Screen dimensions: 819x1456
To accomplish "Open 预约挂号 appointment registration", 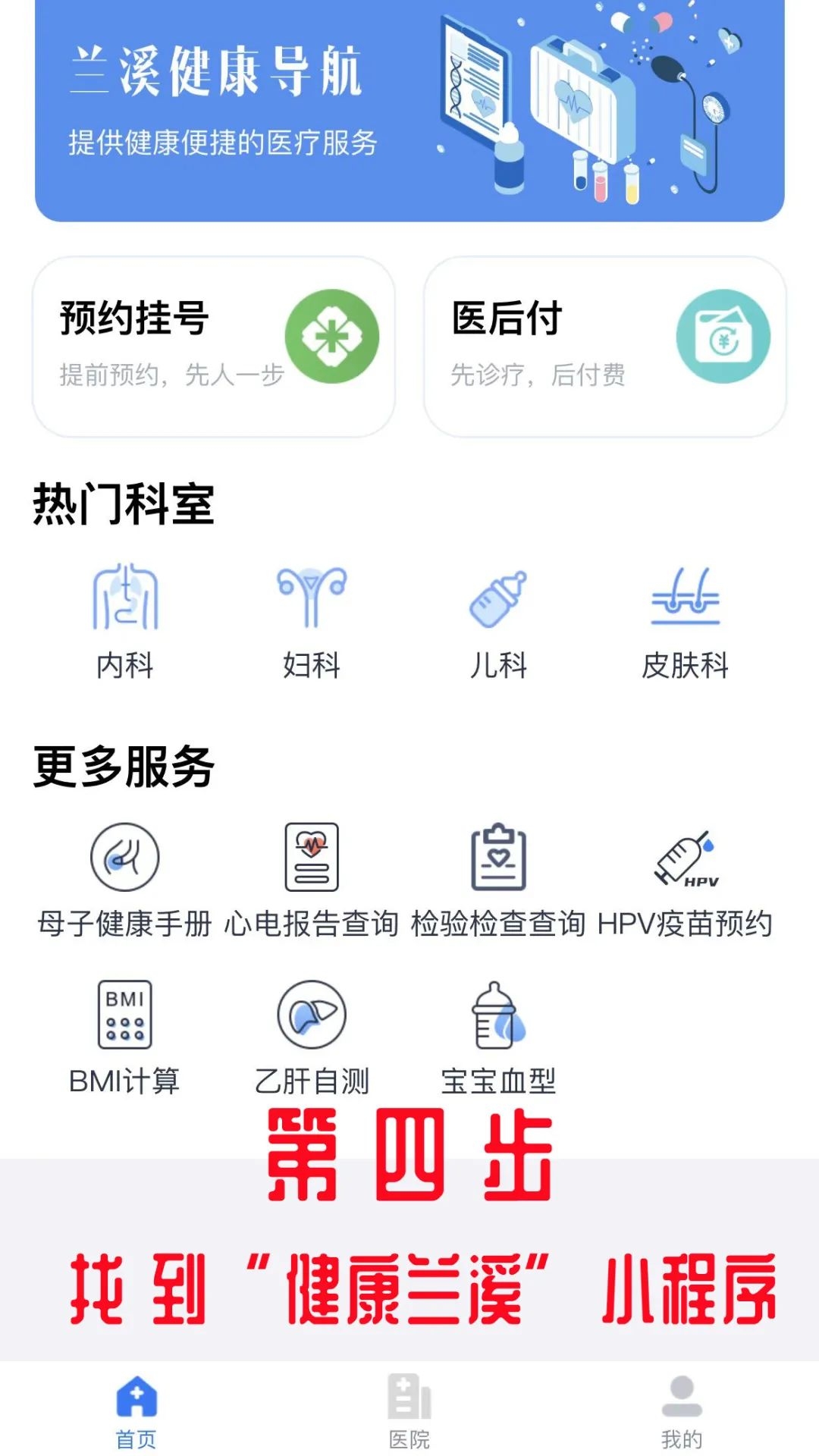I will (x=213, y=347).
